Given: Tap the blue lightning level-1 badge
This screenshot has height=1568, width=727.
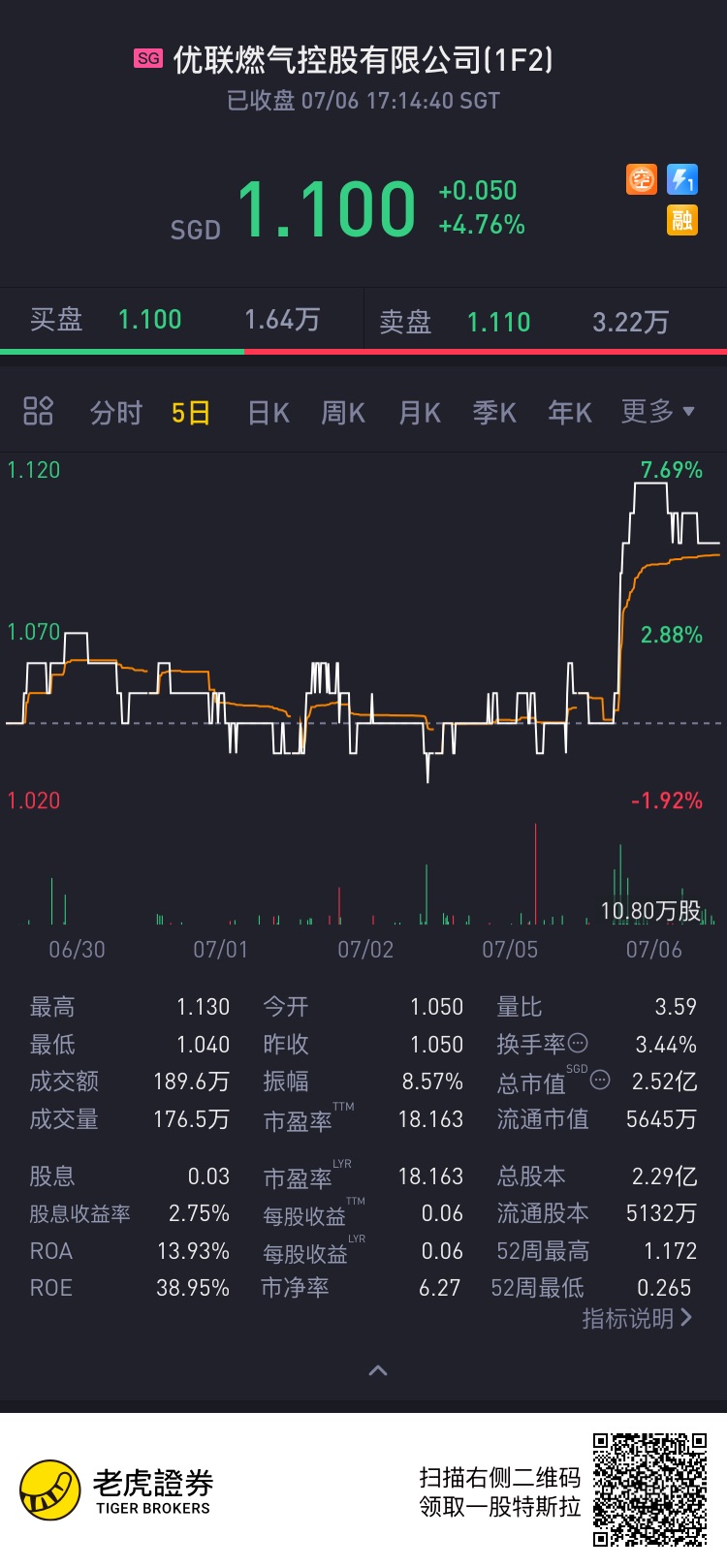Looking at the screenshot, I should [x=682, y=179].
